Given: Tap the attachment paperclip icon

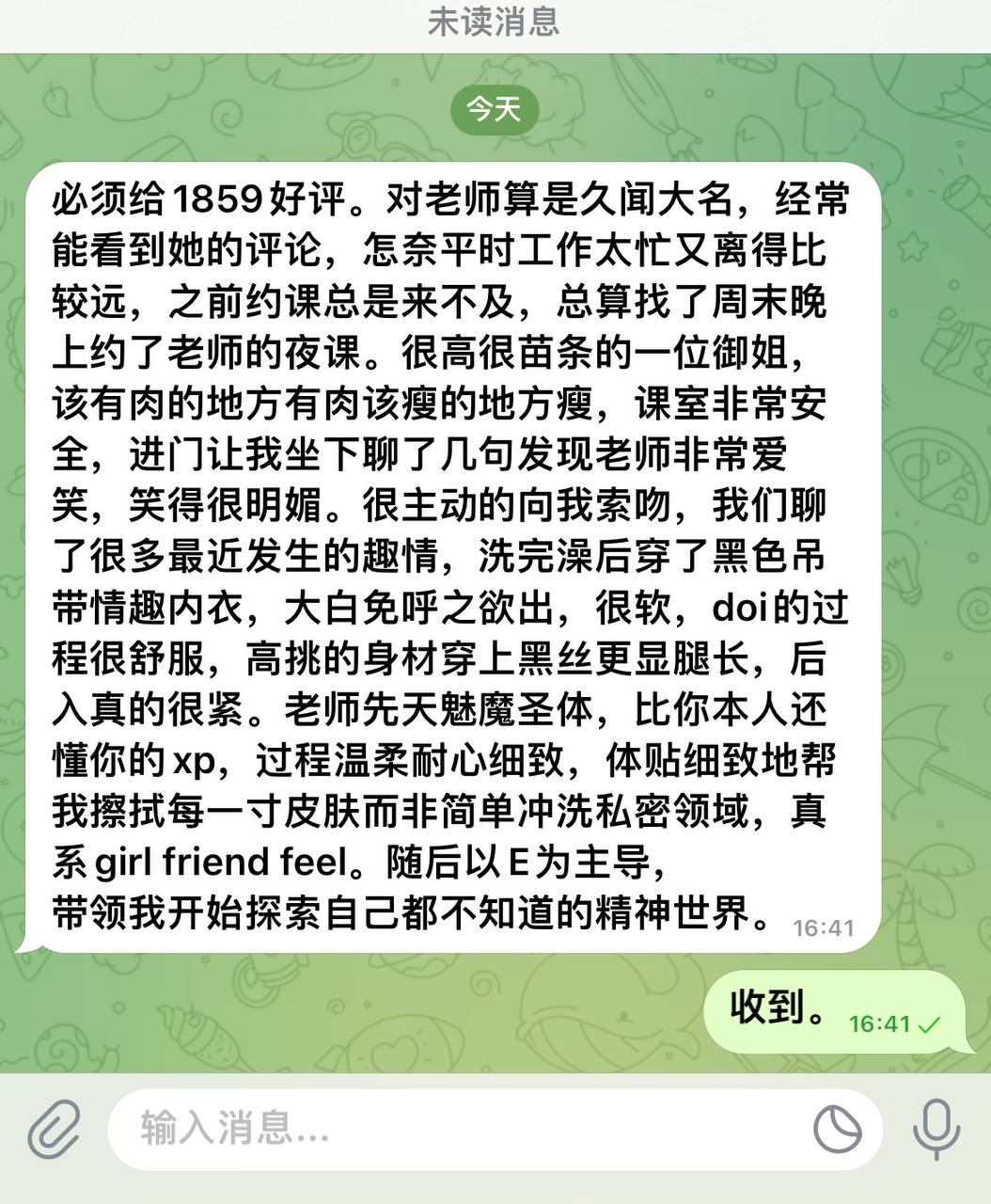Looking at the screenshot, I should pos(54,1128).
